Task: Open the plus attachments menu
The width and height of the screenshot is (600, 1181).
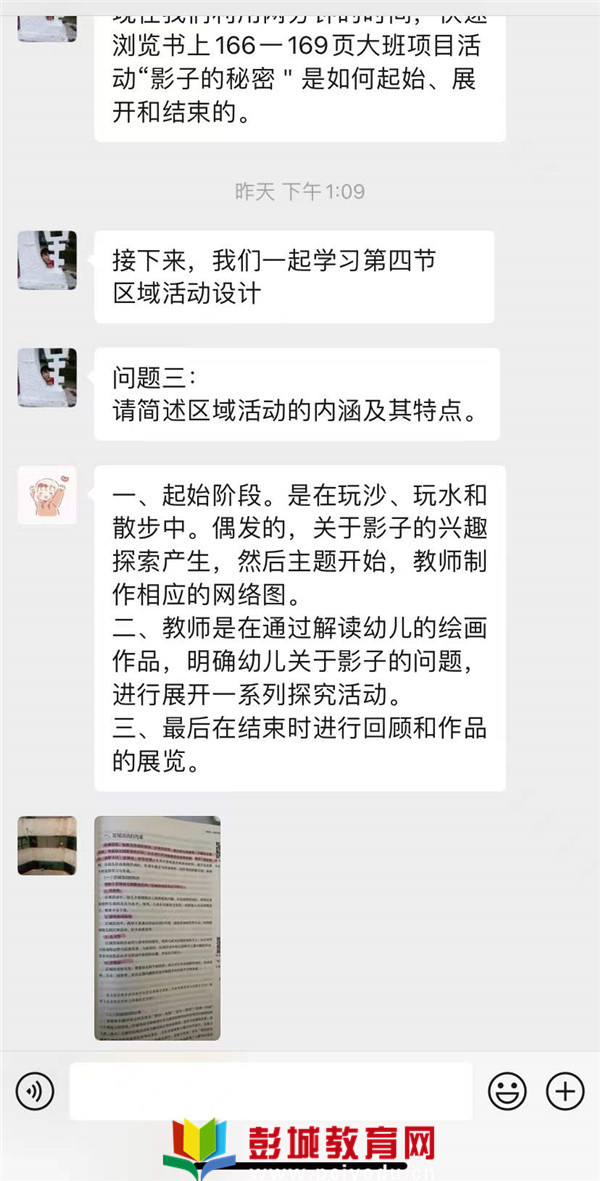Action: tap(566, 1090)
